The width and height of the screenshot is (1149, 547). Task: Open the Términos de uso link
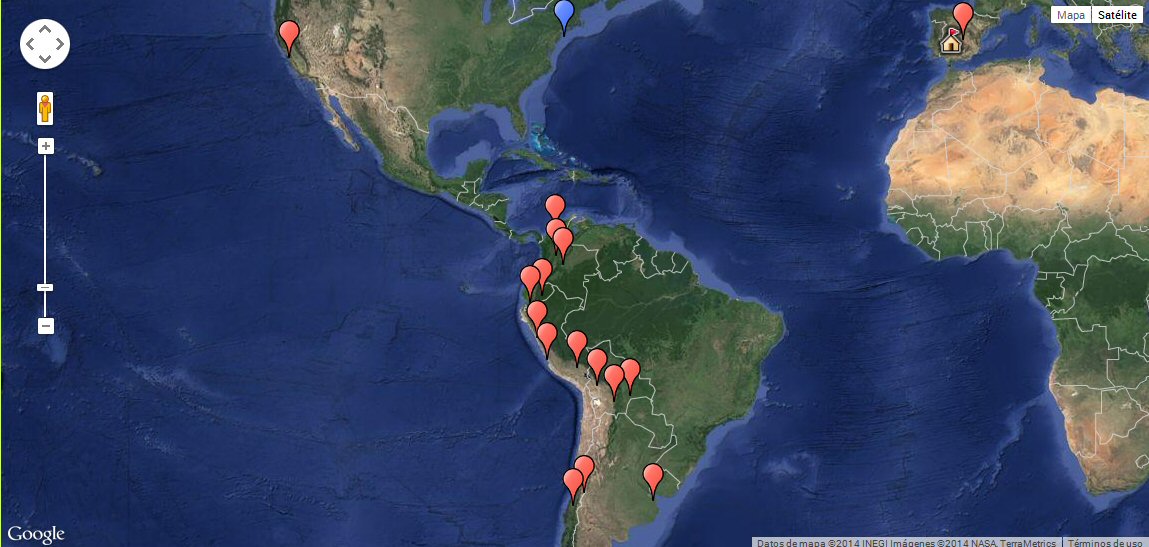[x=1104, y=542]
